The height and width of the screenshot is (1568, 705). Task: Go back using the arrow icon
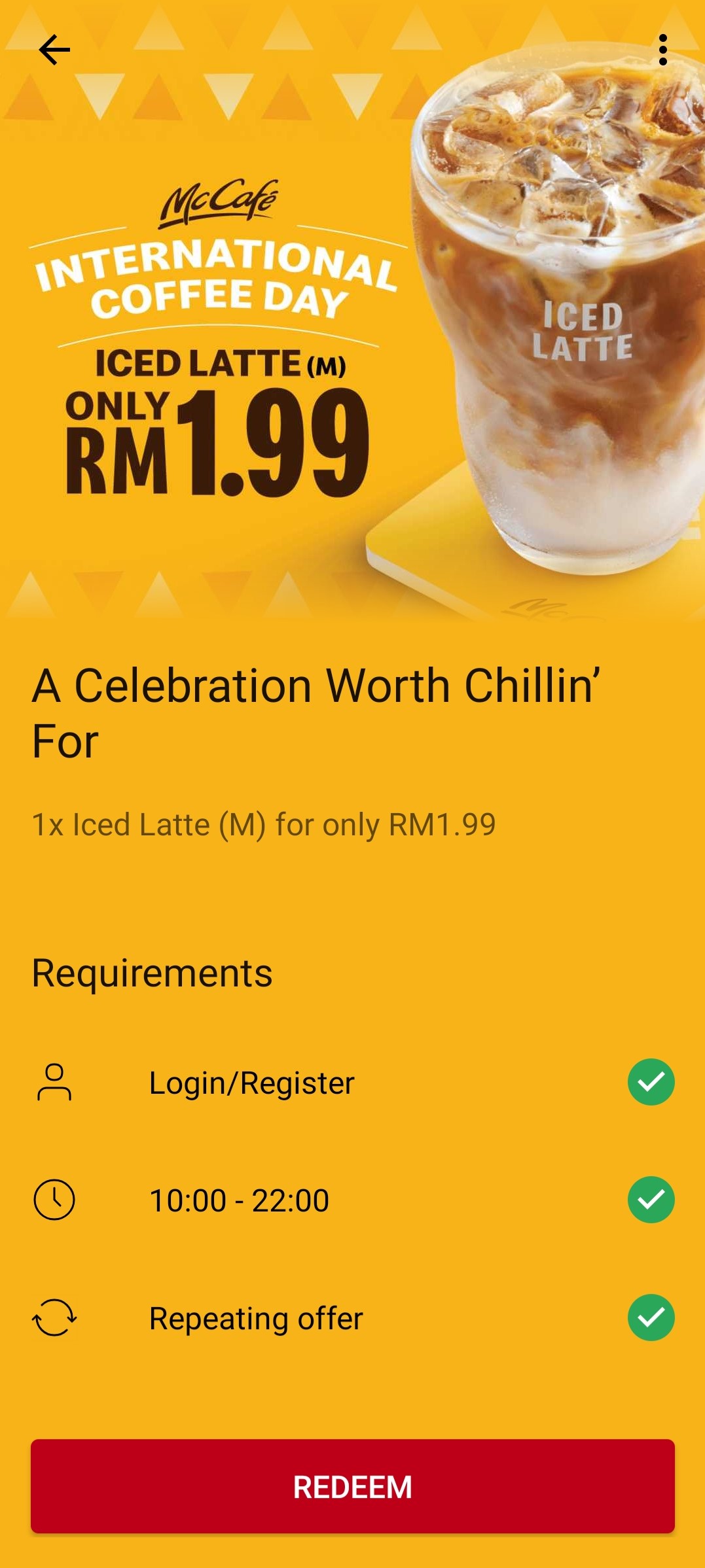54,50
